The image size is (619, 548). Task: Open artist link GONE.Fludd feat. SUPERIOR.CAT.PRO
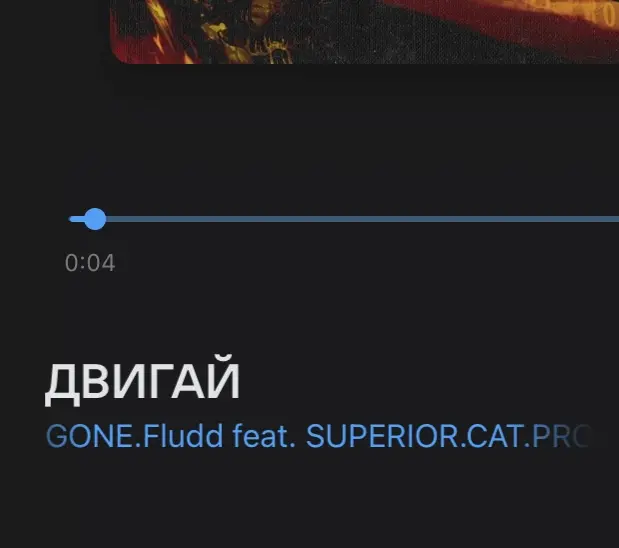318,437
